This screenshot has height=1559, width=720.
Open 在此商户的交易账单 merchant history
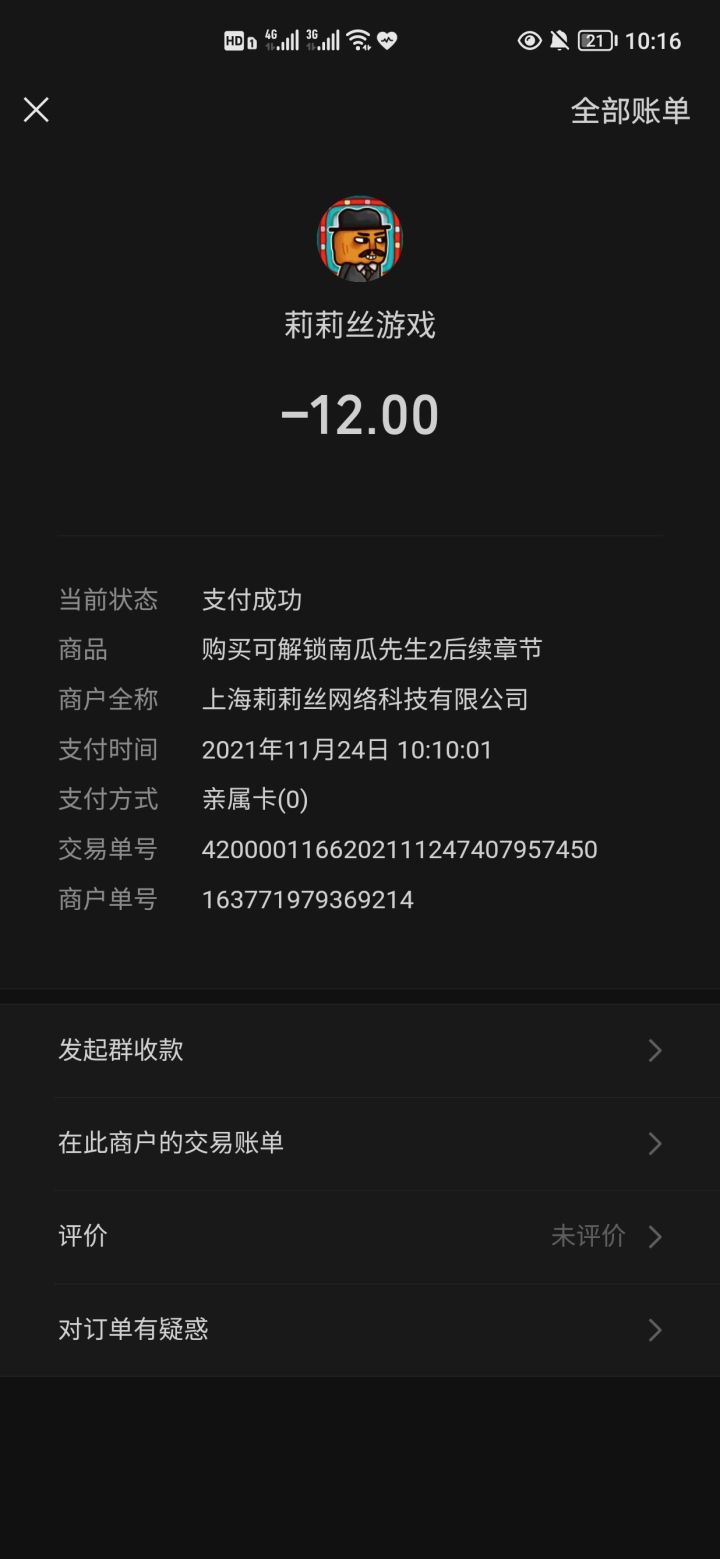tap(170, 1143)
